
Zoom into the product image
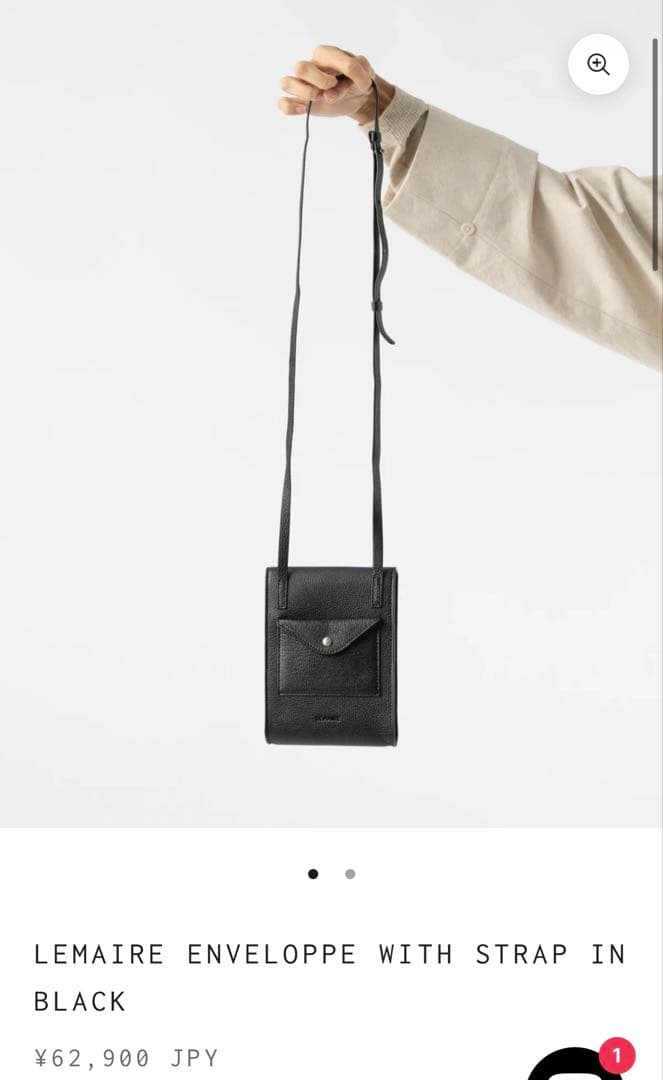point(598,65)
